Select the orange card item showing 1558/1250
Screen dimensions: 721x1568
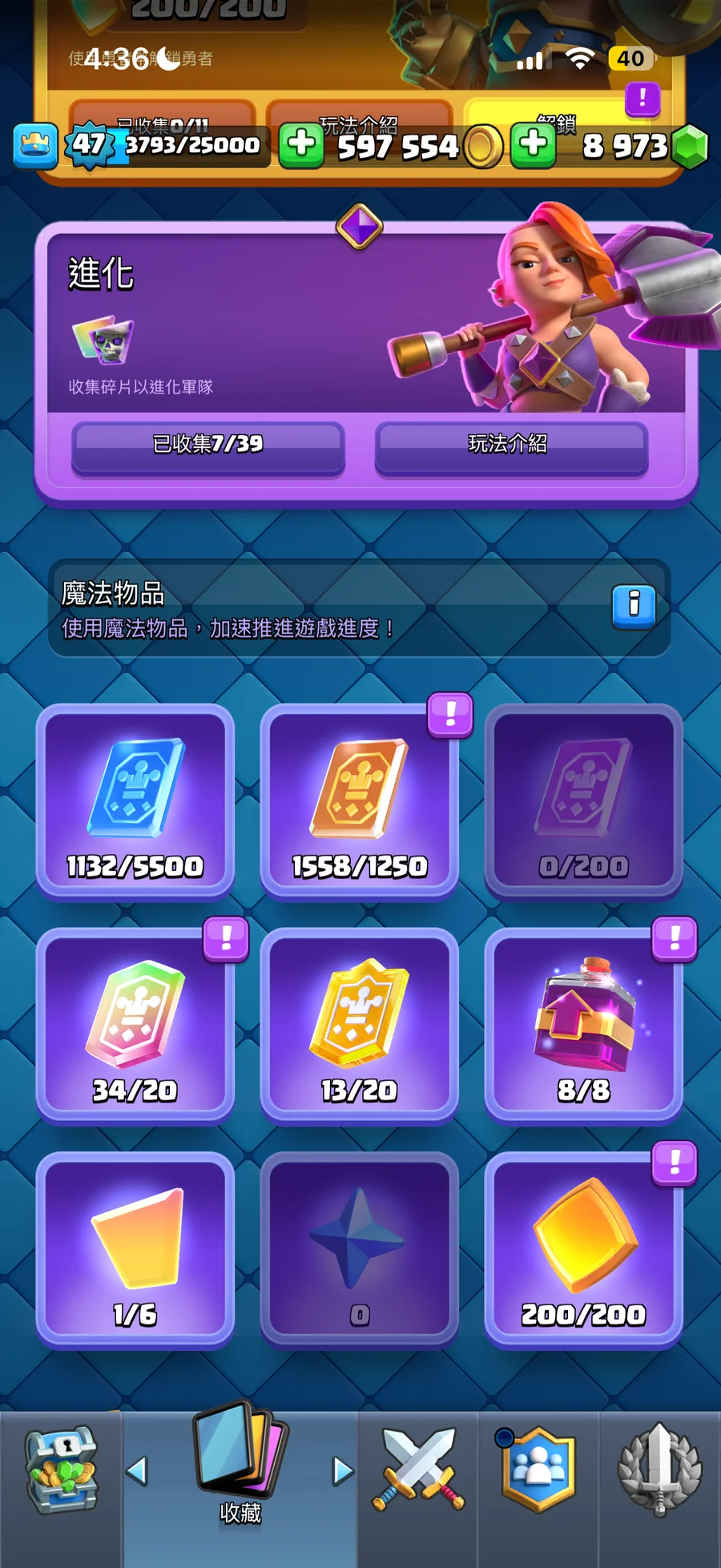(x=359, y=802)
